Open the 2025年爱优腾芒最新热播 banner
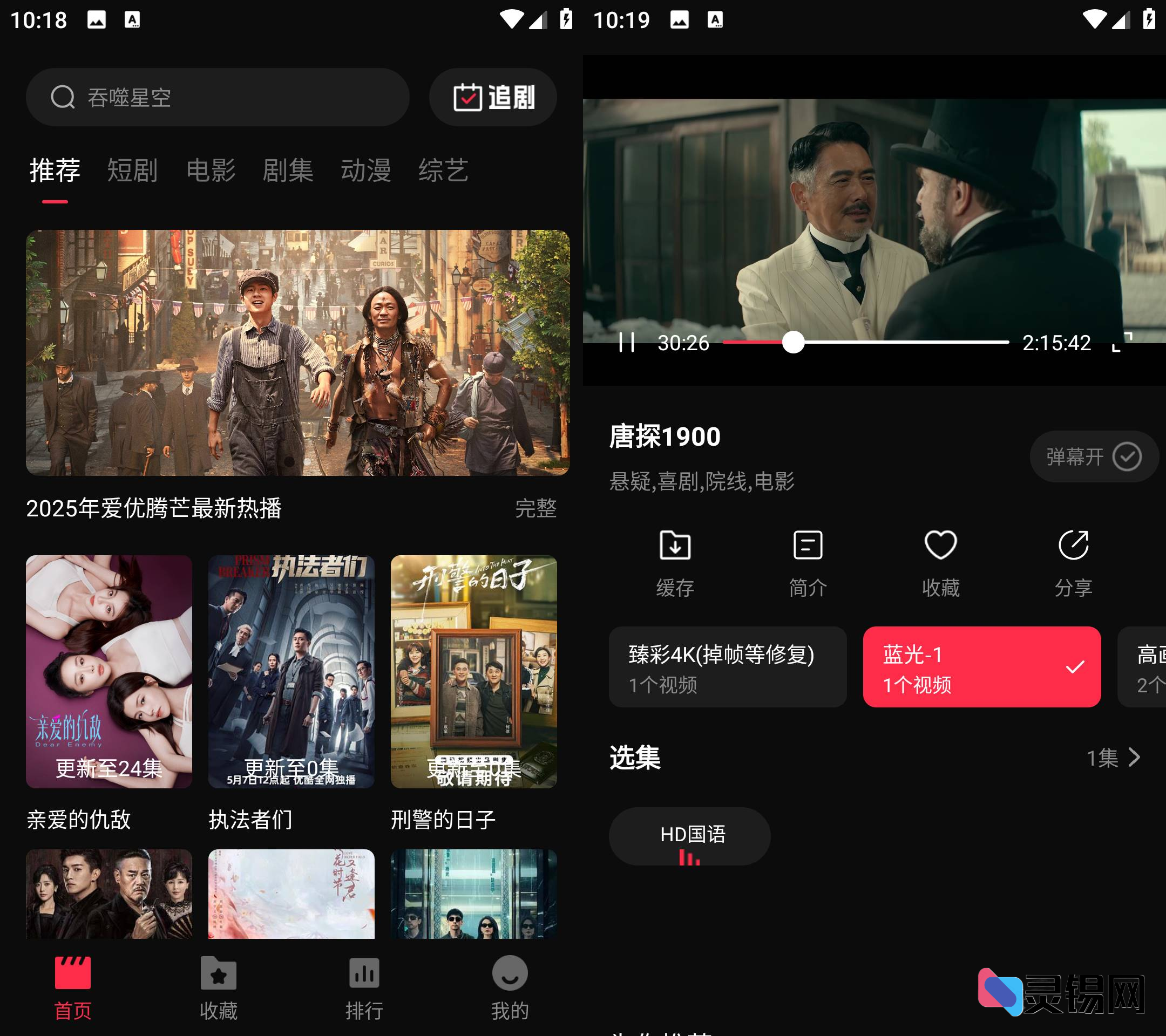The image size is (1166, 1036). (297, 353)
